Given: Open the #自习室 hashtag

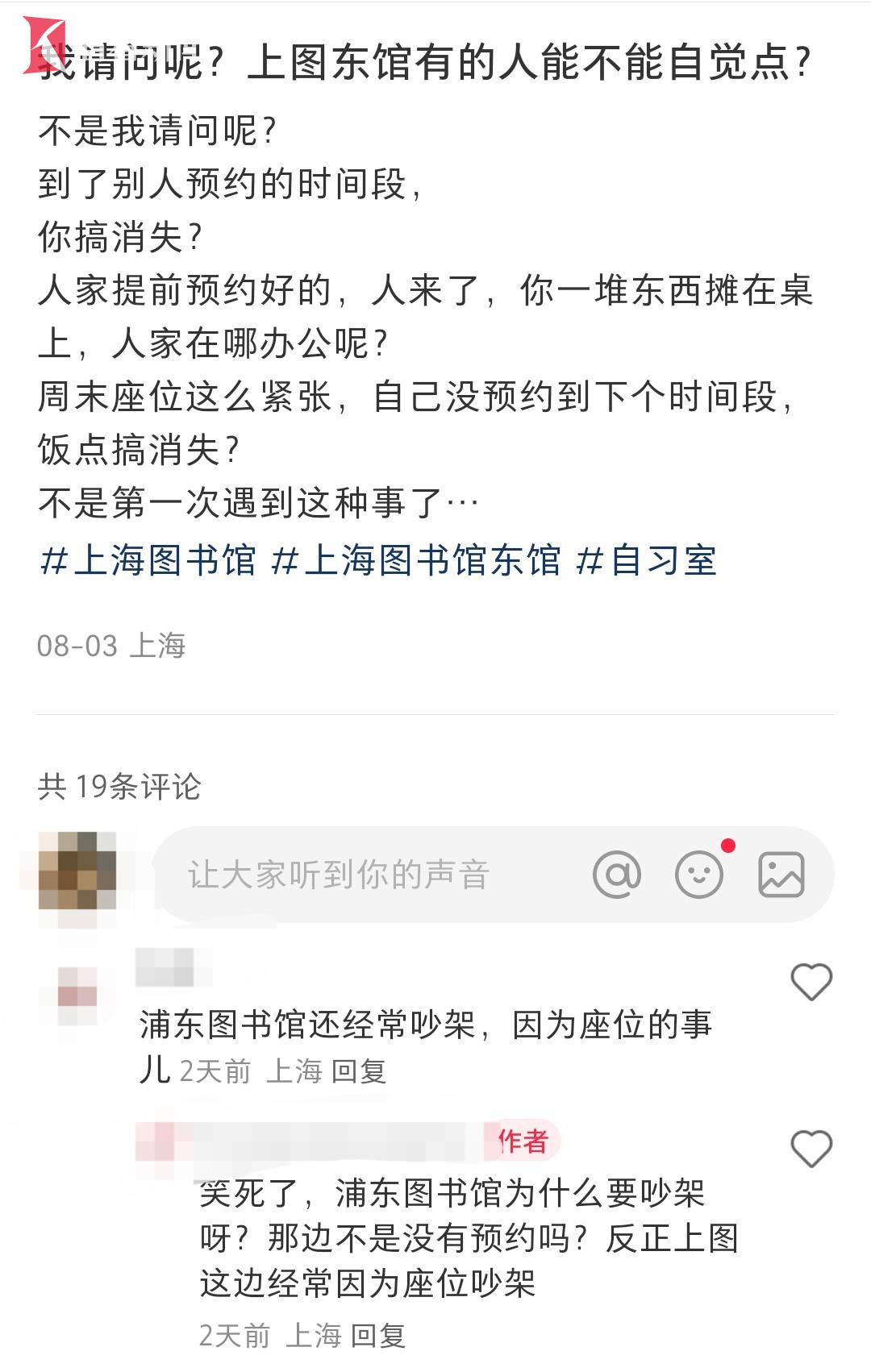Looking at the screenshot, I should (646, 560).
